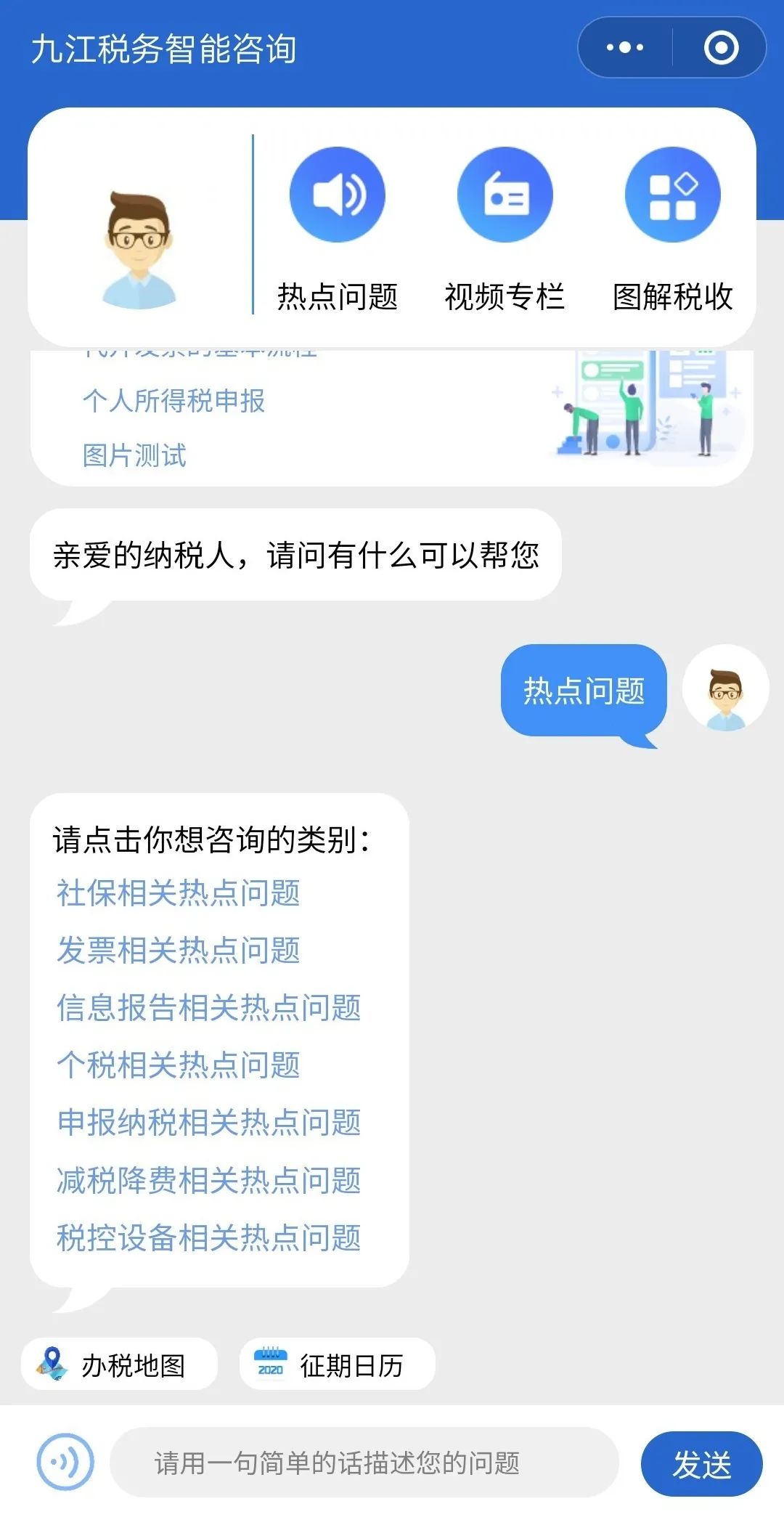Open 热点问题 shortcut

point(337,229)
